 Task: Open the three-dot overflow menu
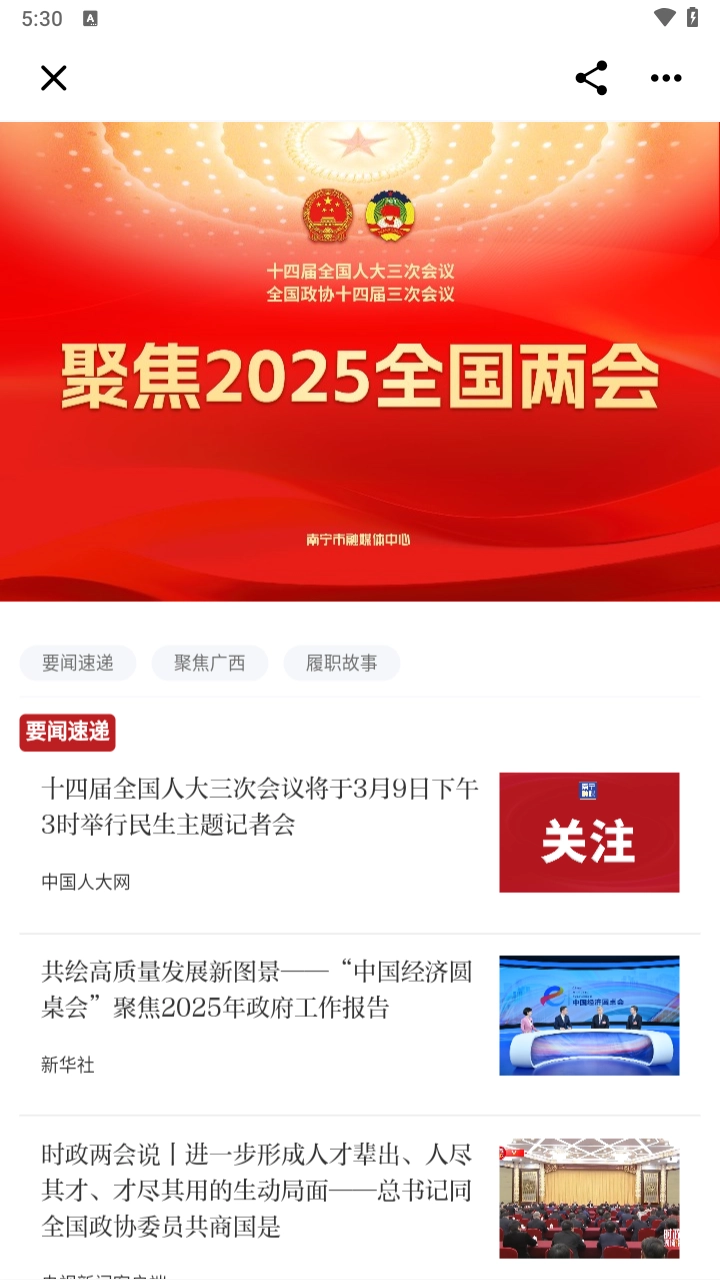(666, 78)
